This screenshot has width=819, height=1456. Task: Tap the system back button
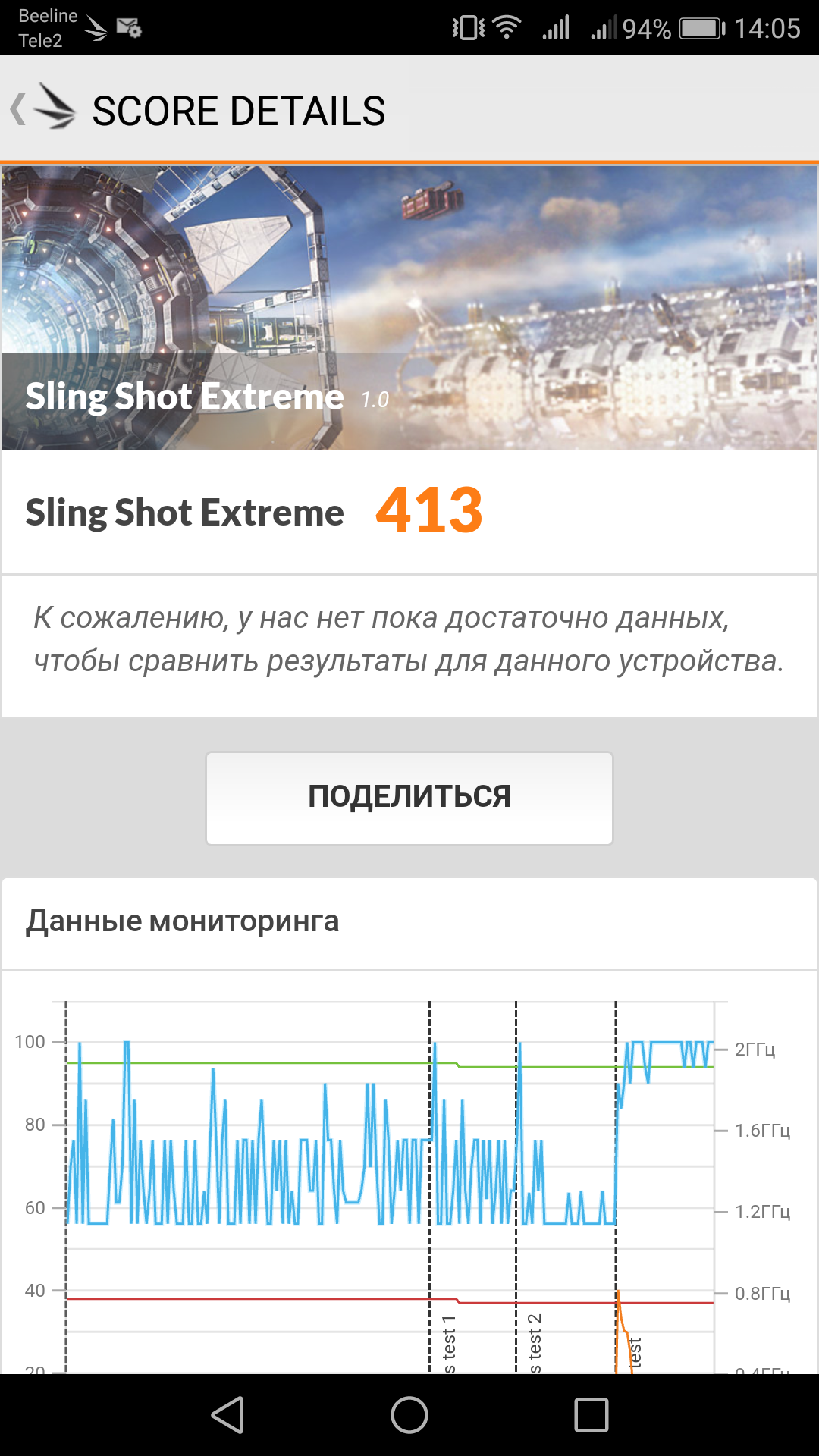click(227, 1415)
